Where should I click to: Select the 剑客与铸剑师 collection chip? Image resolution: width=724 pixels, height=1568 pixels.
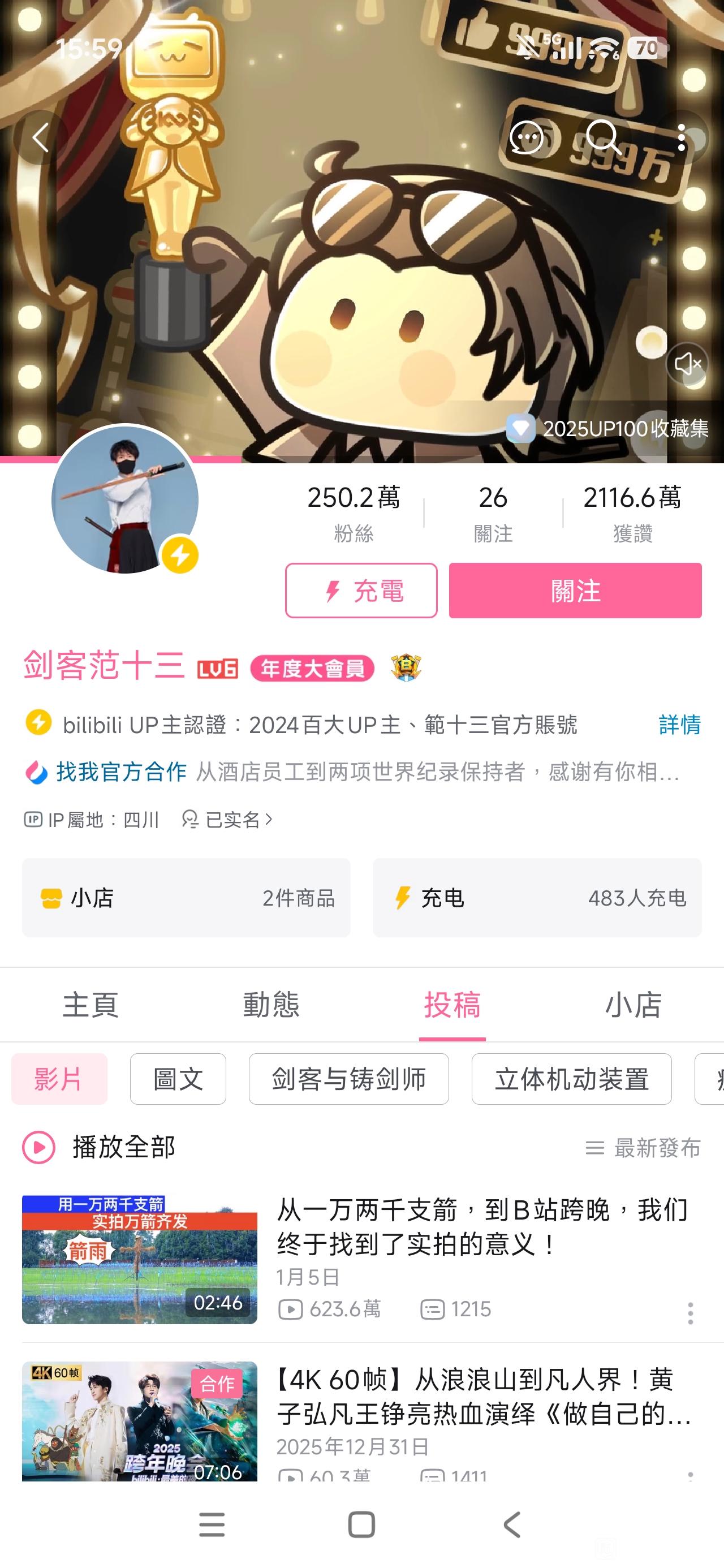348,1079
